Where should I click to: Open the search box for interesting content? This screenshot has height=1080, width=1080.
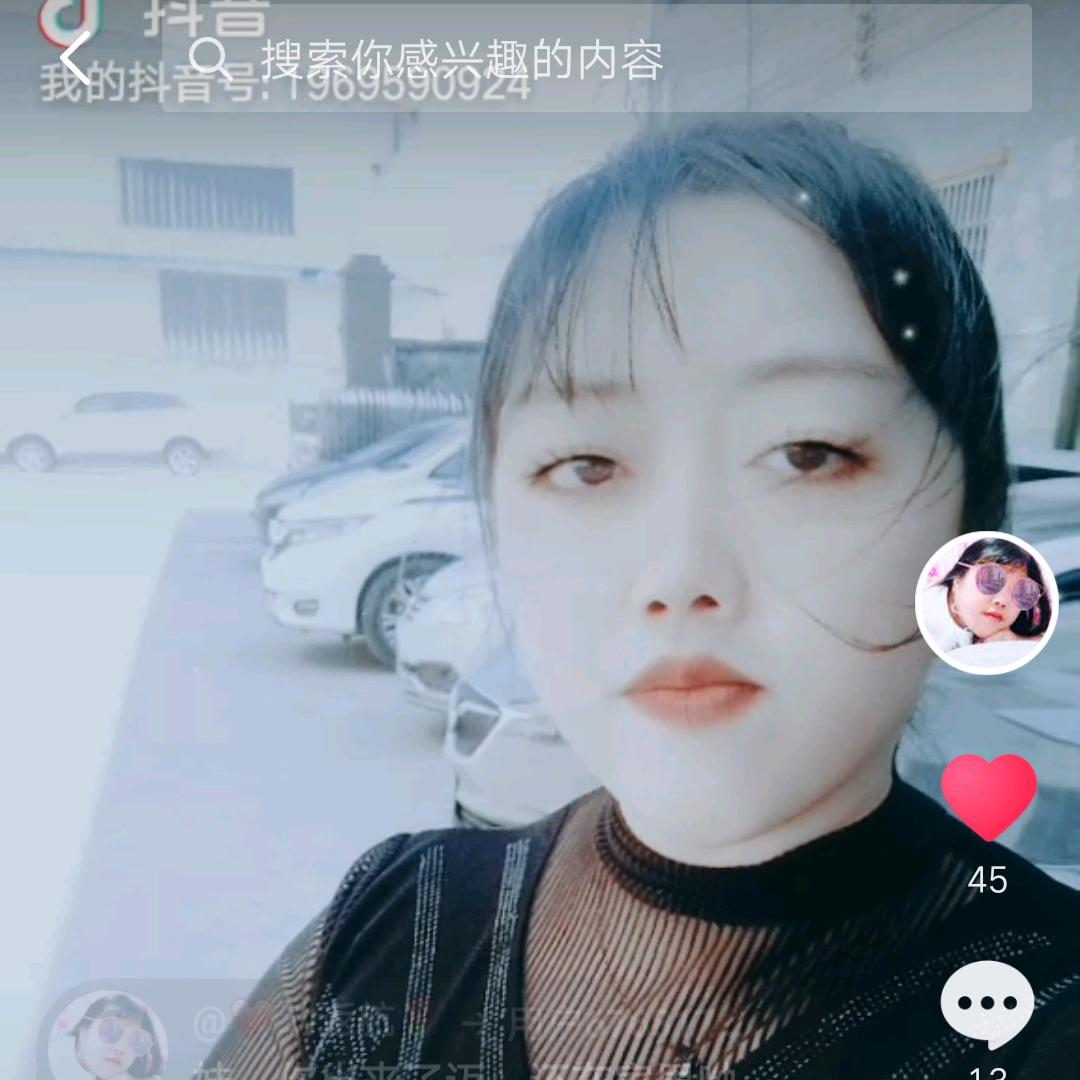point(597,60)
